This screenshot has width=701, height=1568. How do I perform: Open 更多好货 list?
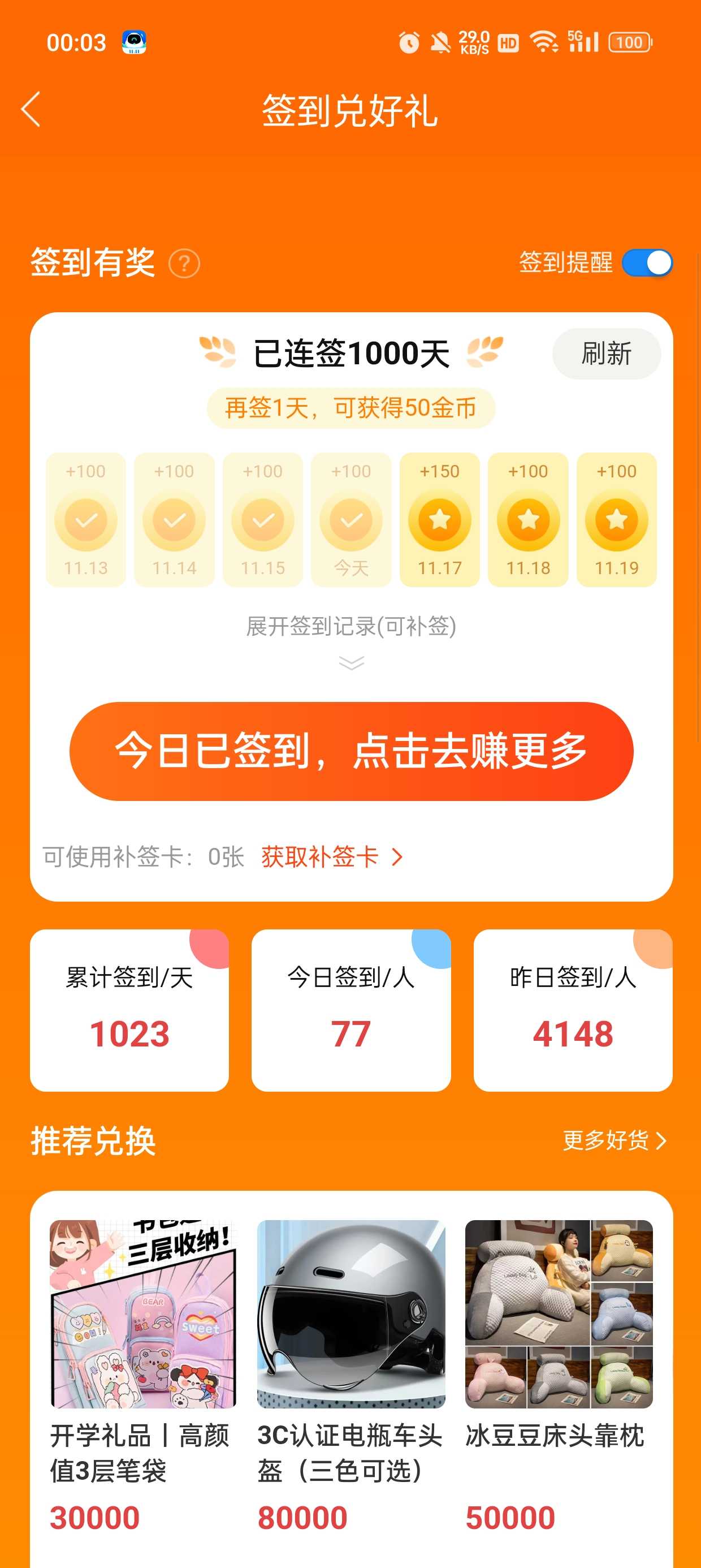tap(615, 1140)
